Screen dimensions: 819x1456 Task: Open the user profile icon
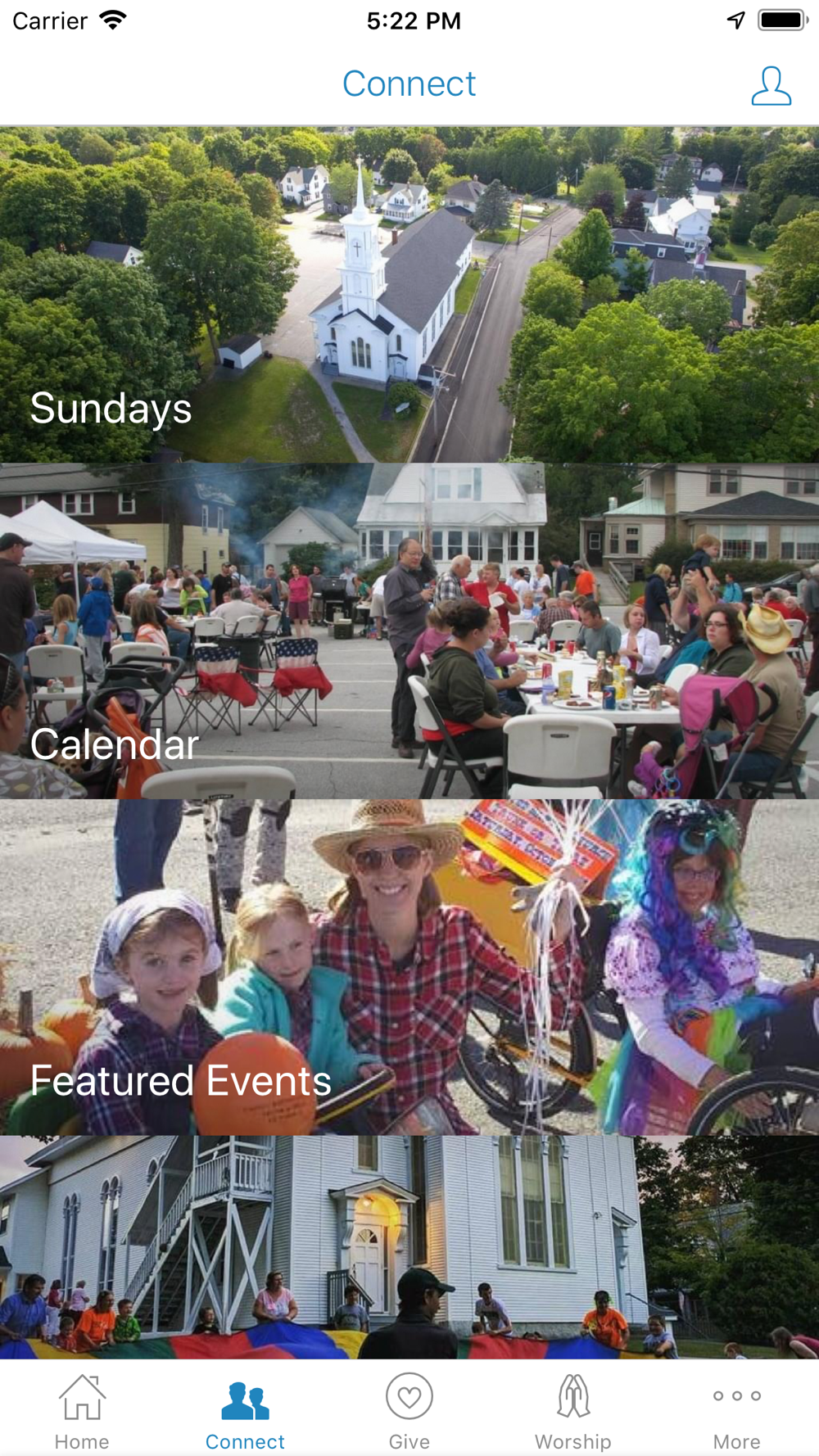click(x=771, y=86)
